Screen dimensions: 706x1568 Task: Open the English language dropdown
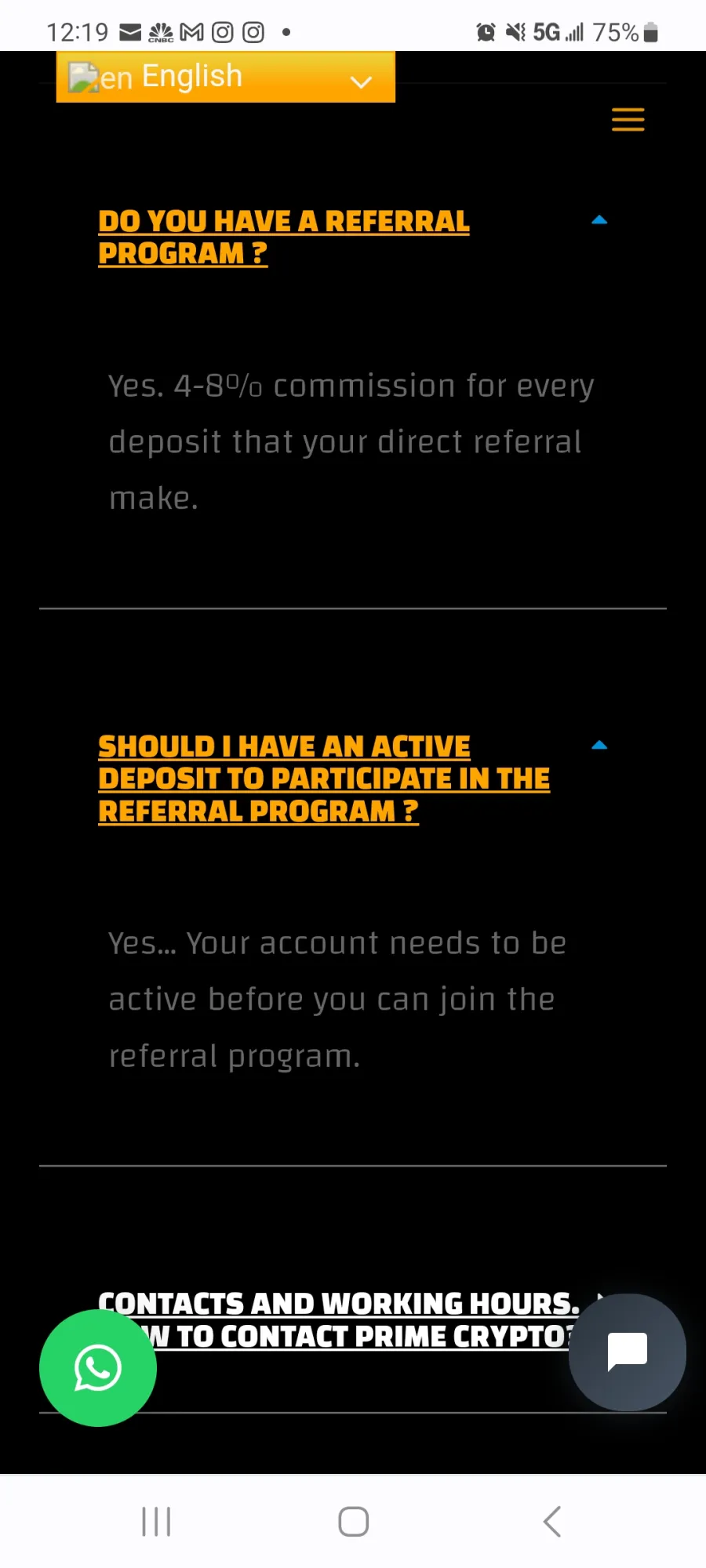click(226, 77)
